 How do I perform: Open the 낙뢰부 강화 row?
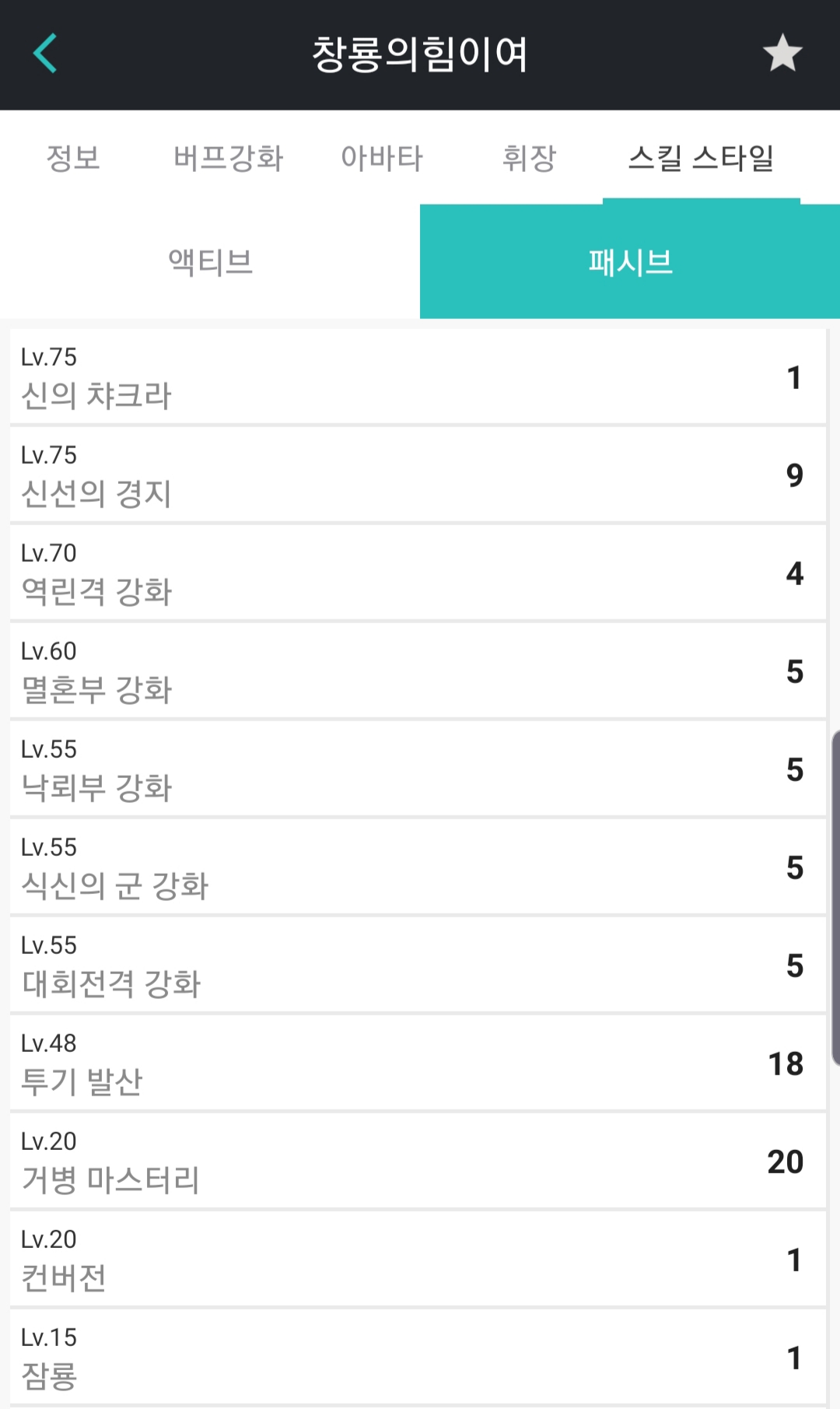(418, 769)
